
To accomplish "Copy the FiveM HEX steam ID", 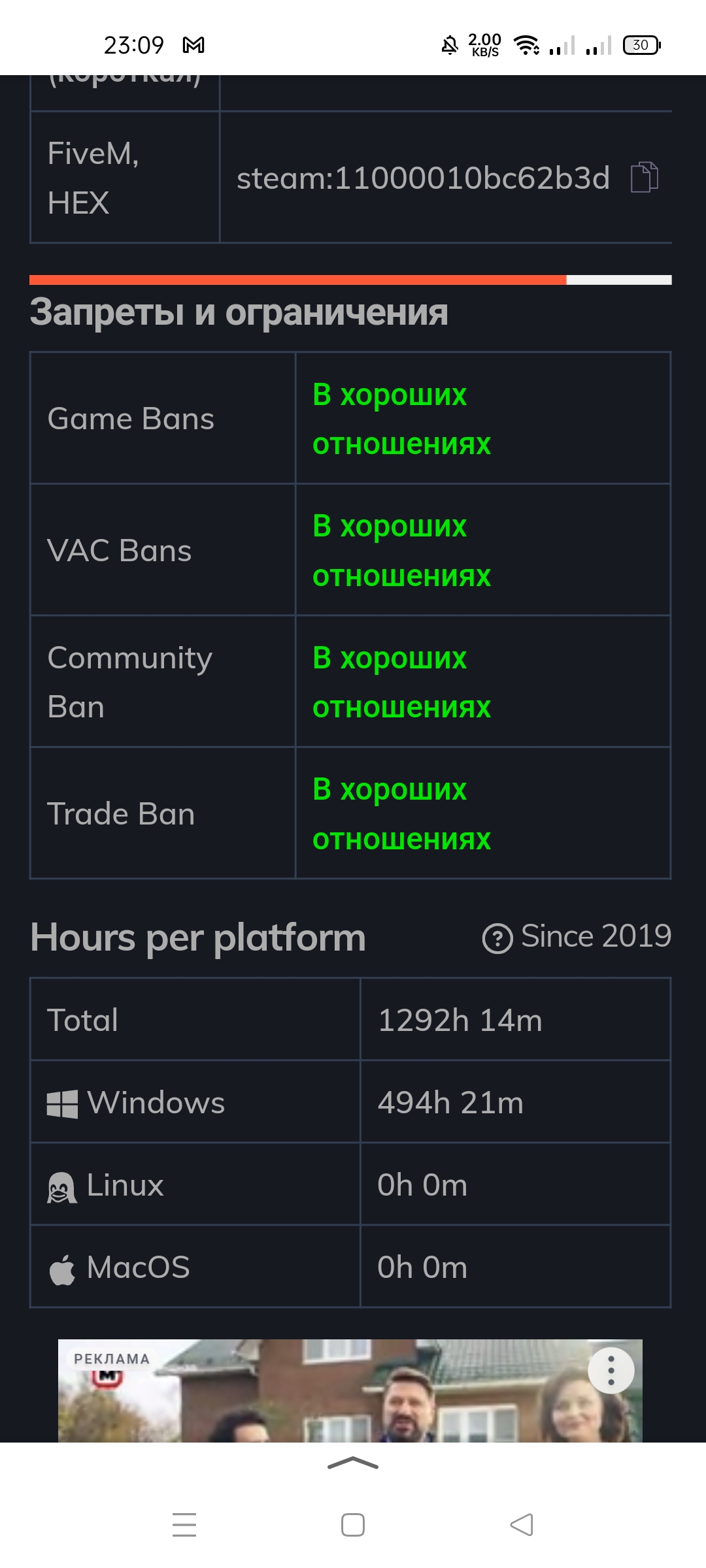I will 644,177.
